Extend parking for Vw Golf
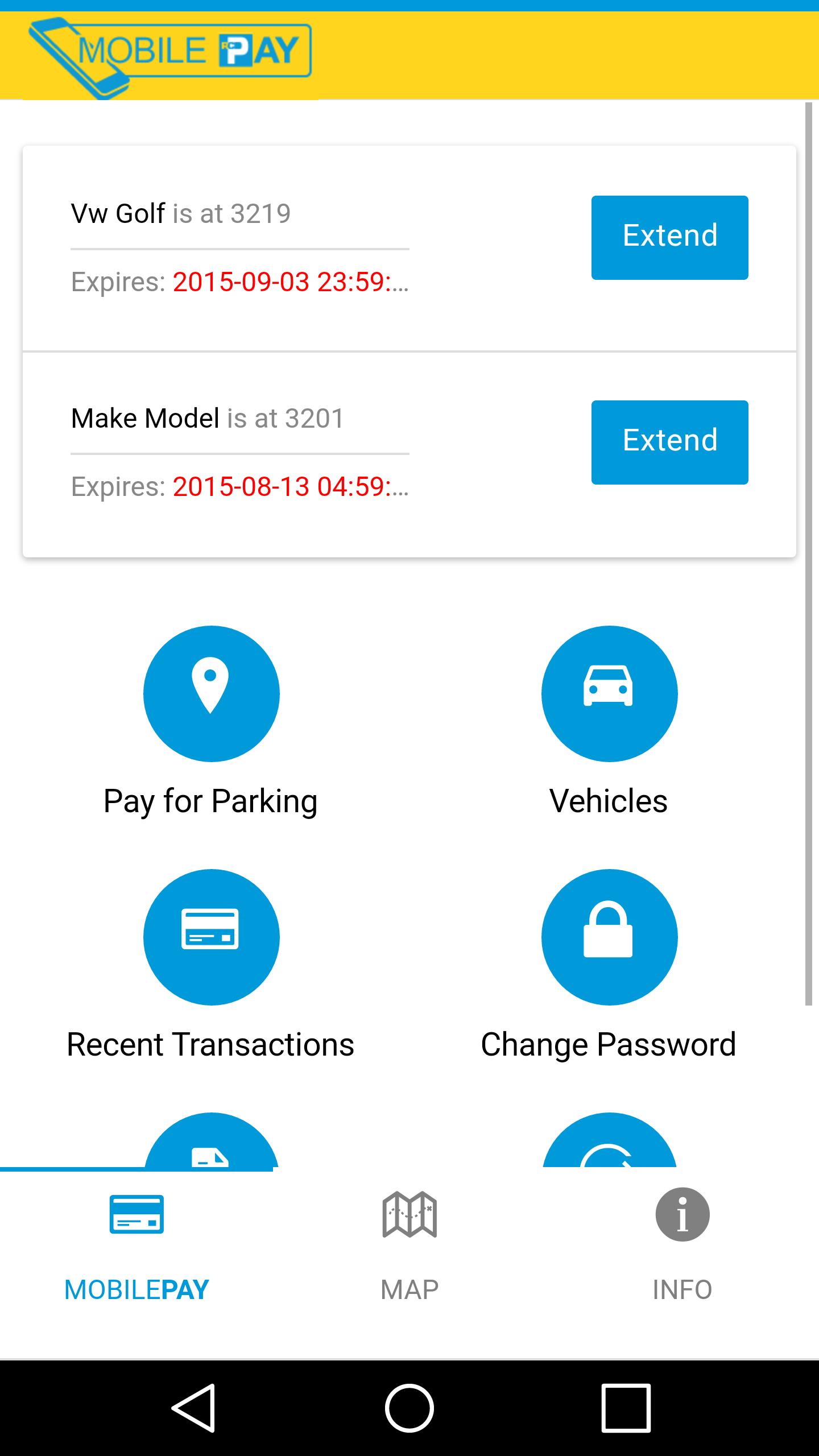 669,236
